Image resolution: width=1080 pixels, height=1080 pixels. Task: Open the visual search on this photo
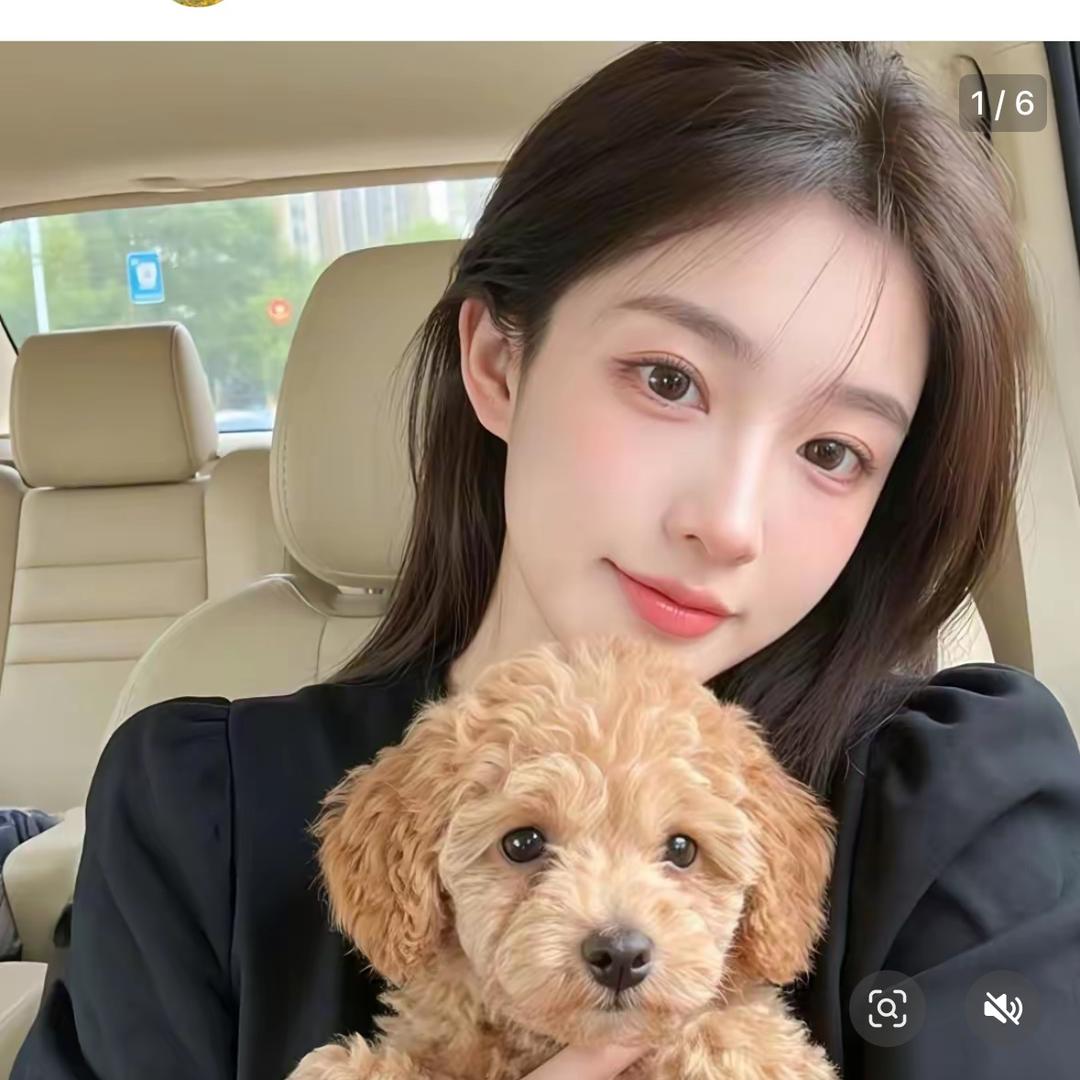pyautogui.click(x=887, y=1008)
